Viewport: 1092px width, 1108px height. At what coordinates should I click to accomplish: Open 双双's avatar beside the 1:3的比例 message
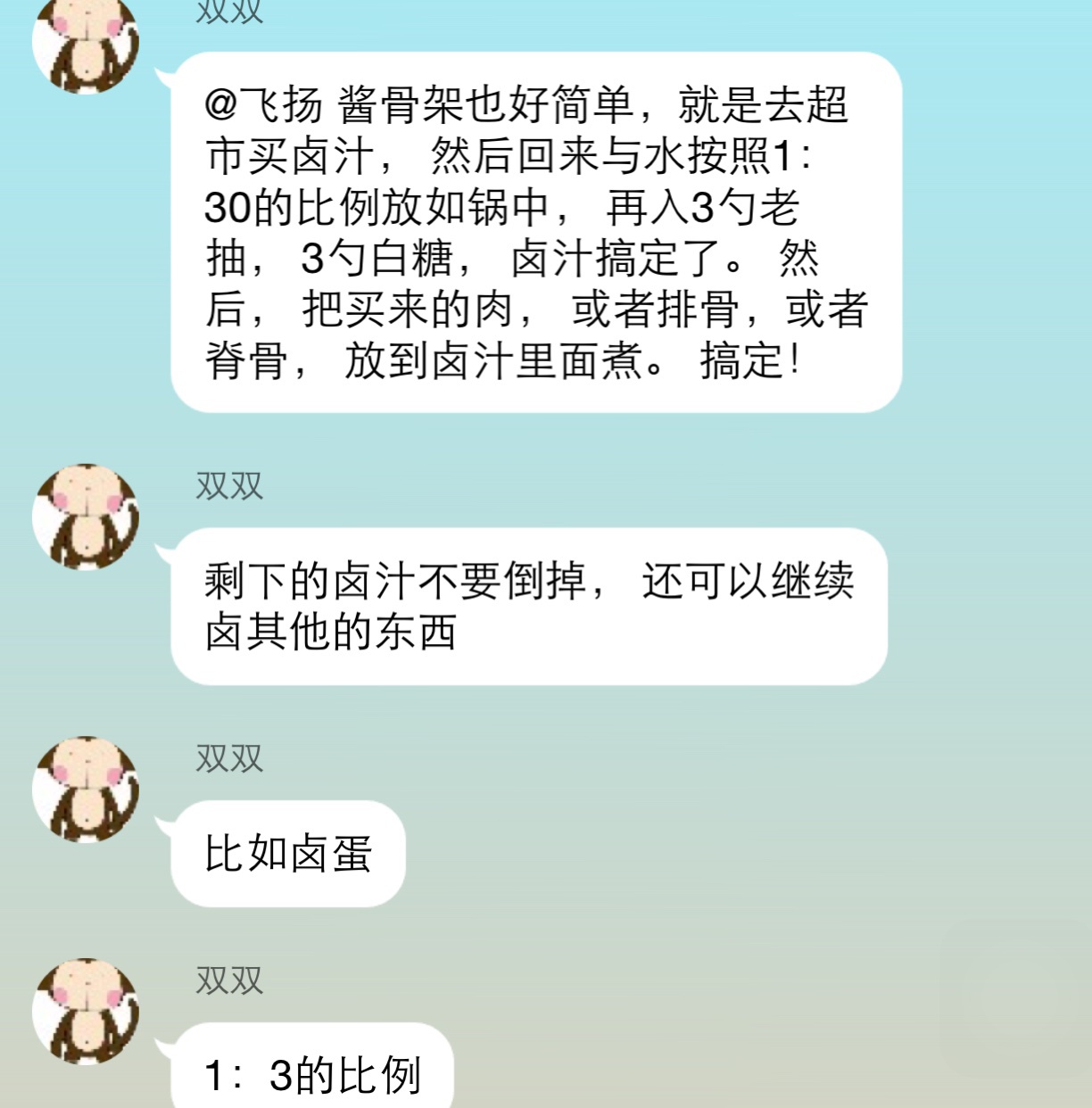click(86, 1012)
